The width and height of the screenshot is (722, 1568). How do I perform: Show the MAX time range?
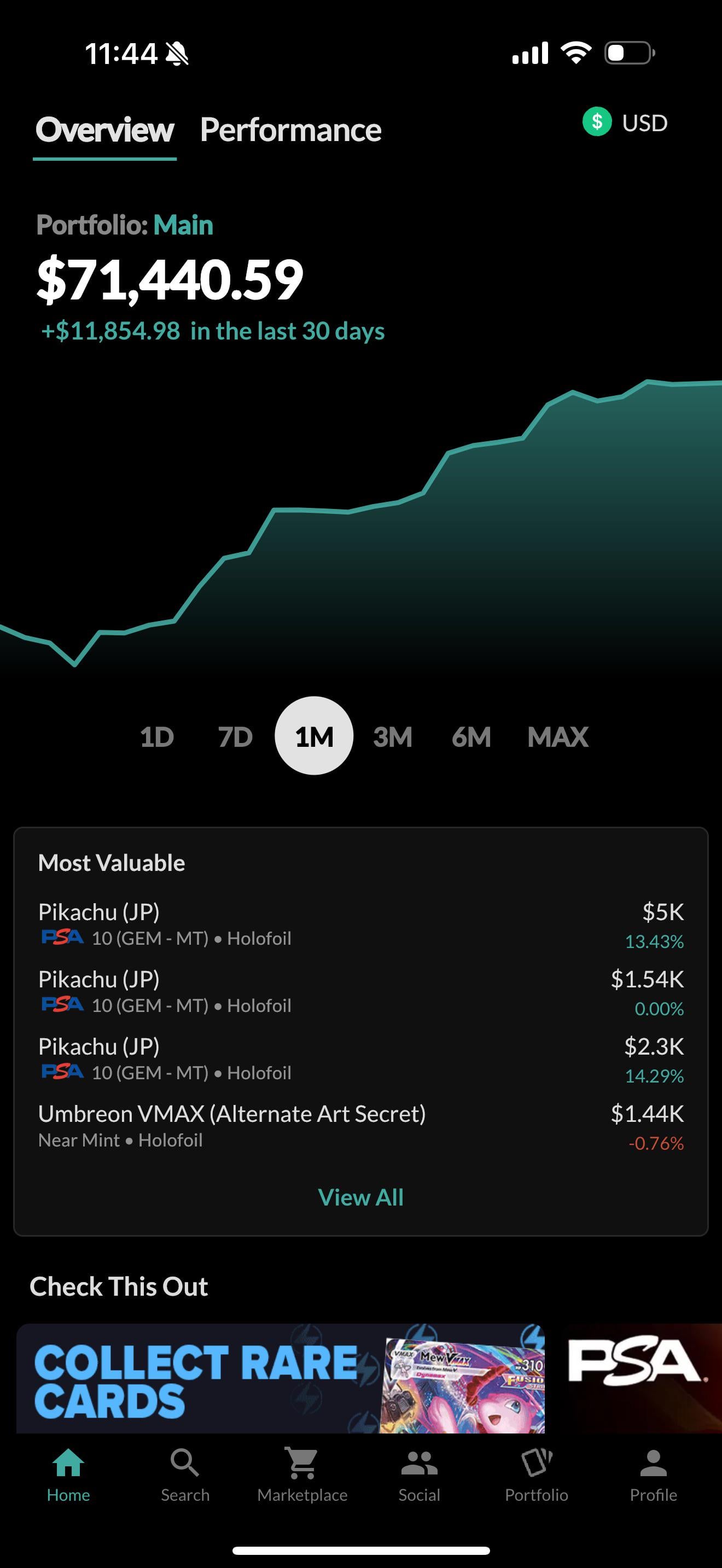click(557, 736)
